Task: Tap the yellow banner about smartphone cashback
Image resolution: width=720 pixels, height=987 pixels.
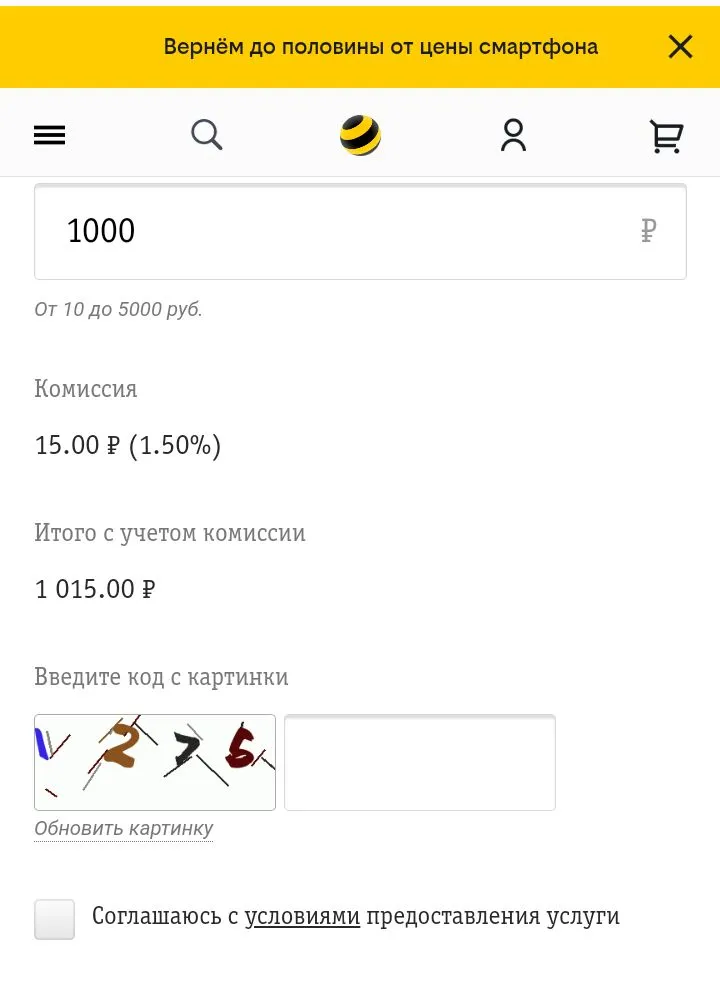Action: click(380, 47)
